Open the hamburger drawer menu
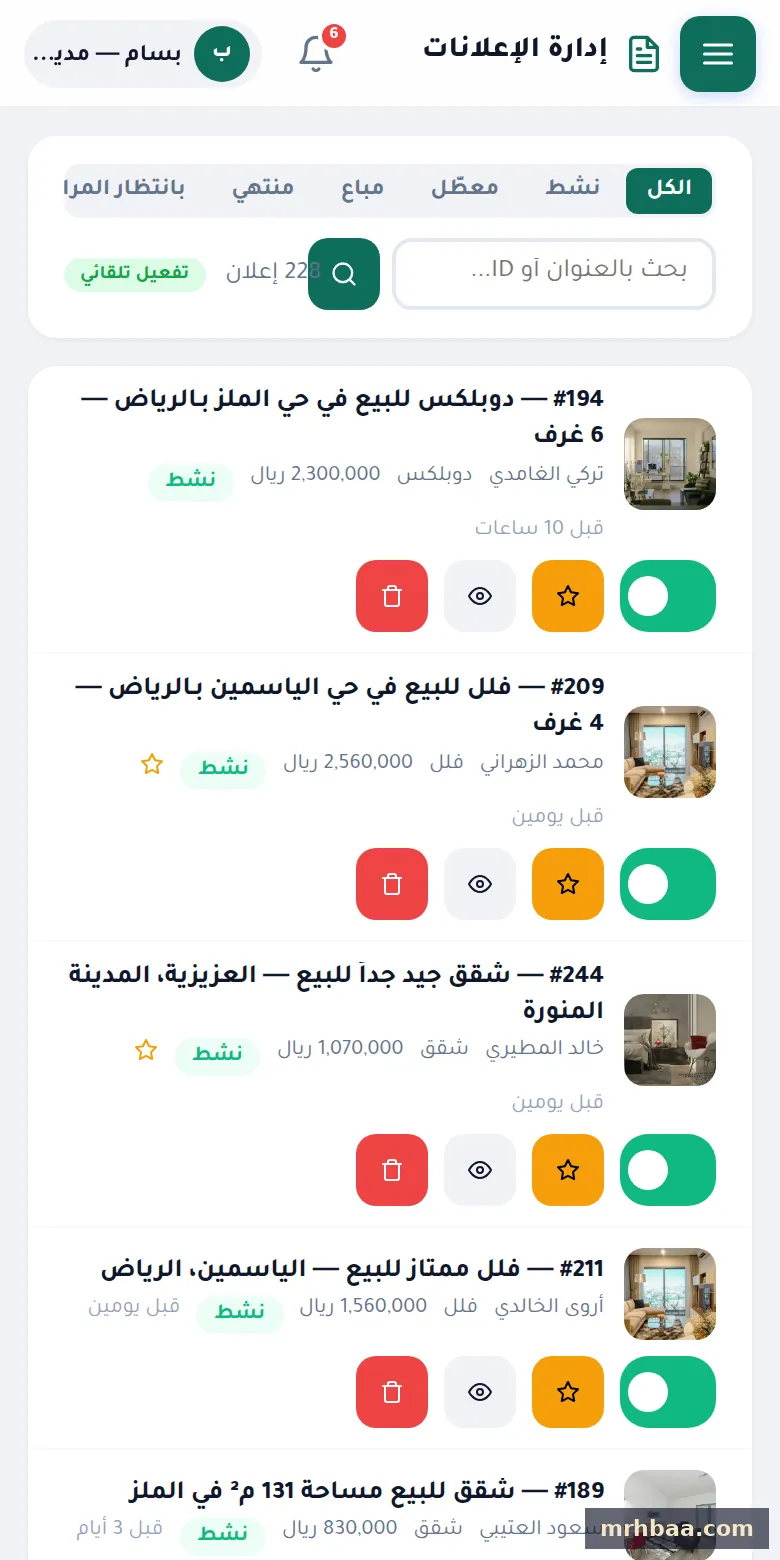The image size is (780, 1560). pyautogui.click(x=717, y=54)
